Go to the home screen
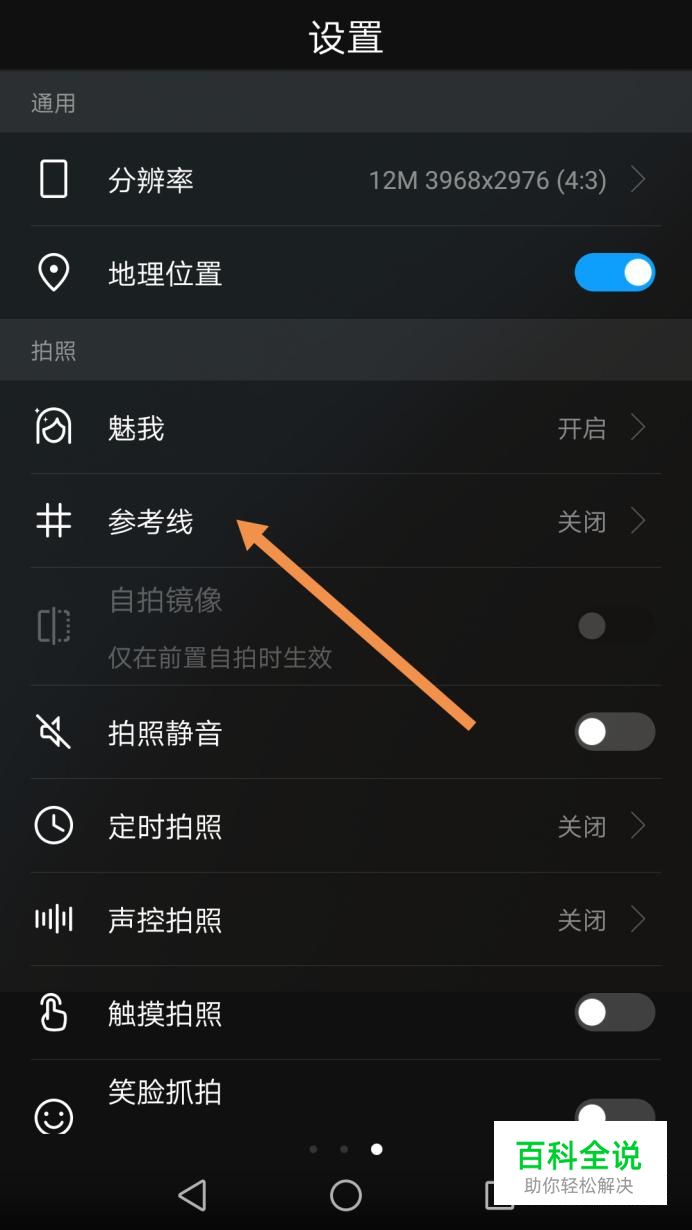This screenshot has width=692, height=1230. (x=346, y=1194)
